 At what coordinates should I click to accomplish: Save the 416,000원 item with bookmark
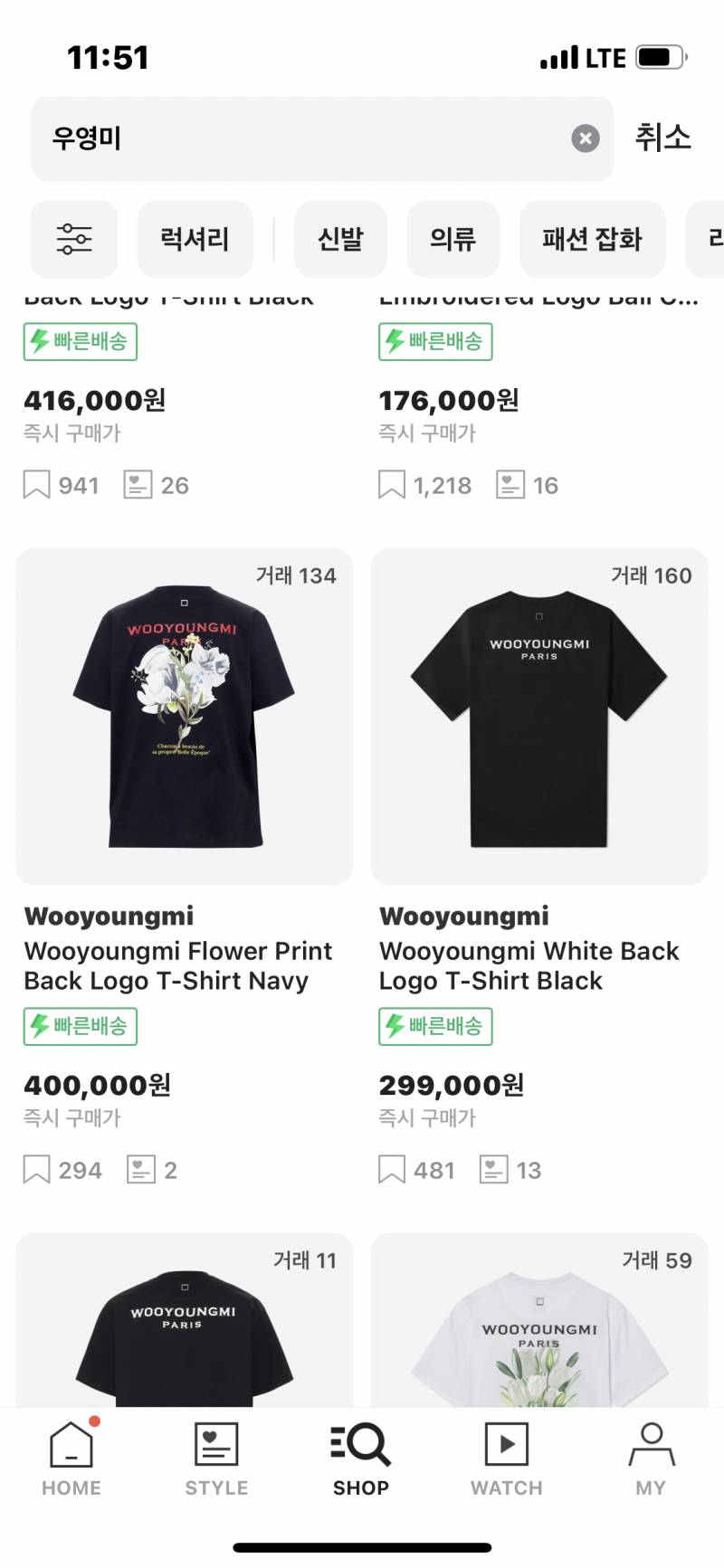point(36,485)
